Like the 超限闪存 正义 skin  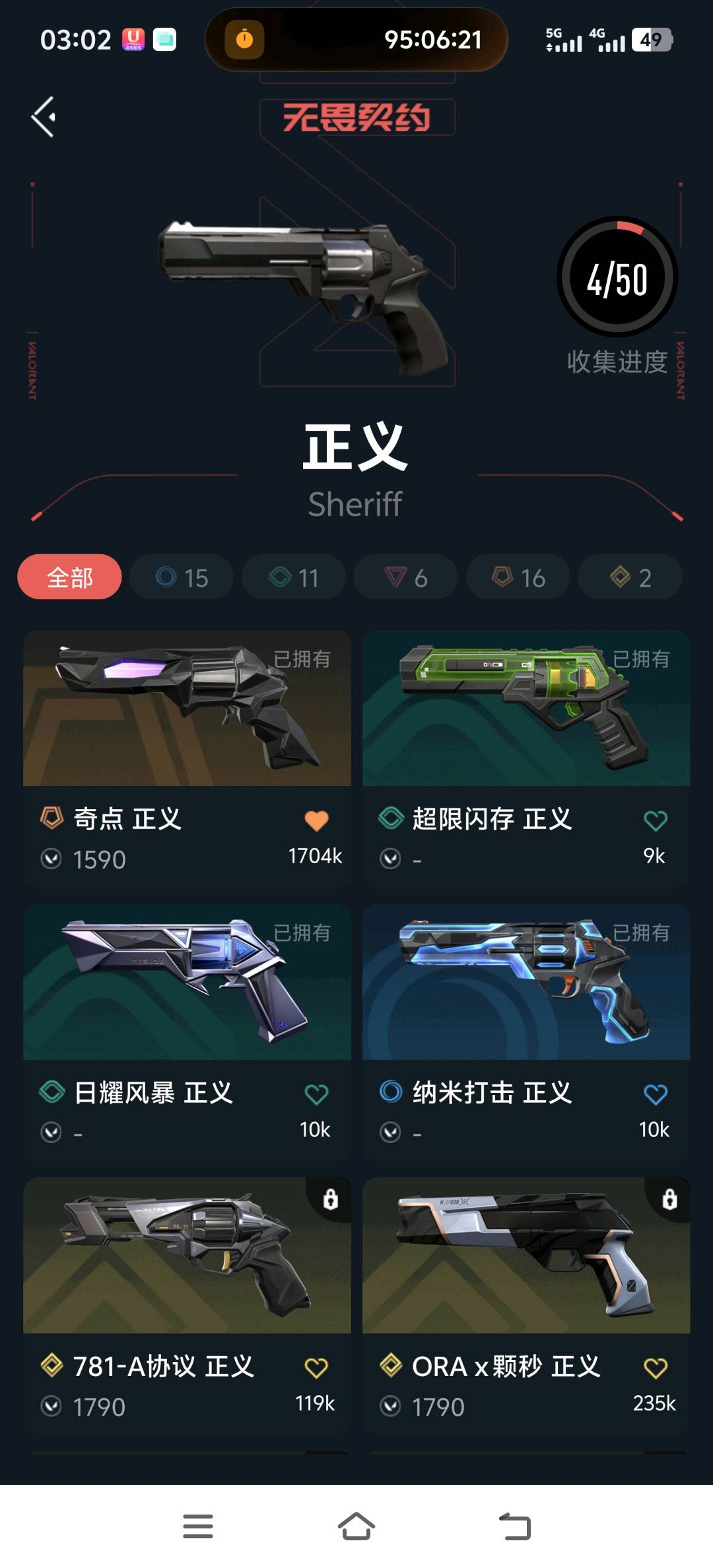[655, 820]
